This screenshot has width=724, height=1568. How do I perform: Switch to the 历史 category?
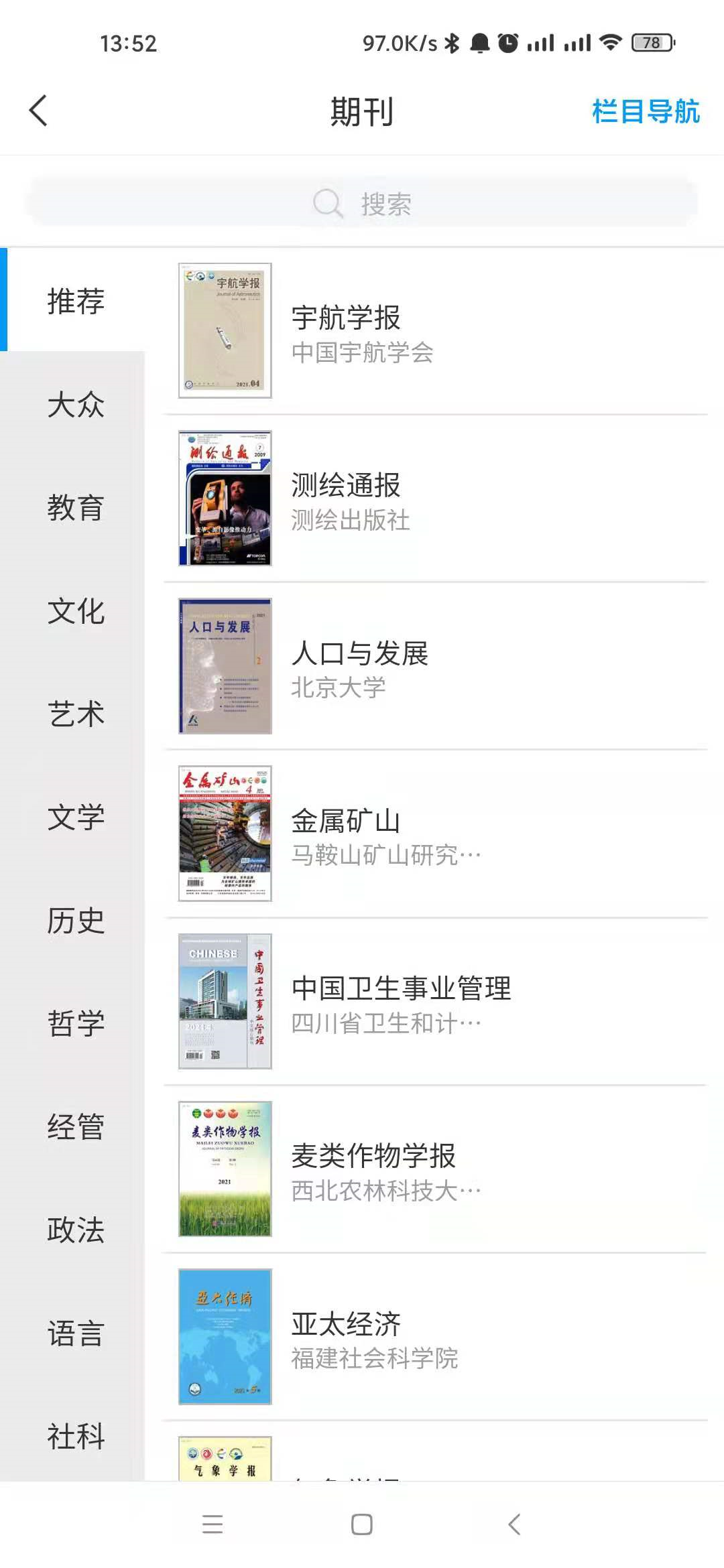pyautogui.click(x=75, y=920)
